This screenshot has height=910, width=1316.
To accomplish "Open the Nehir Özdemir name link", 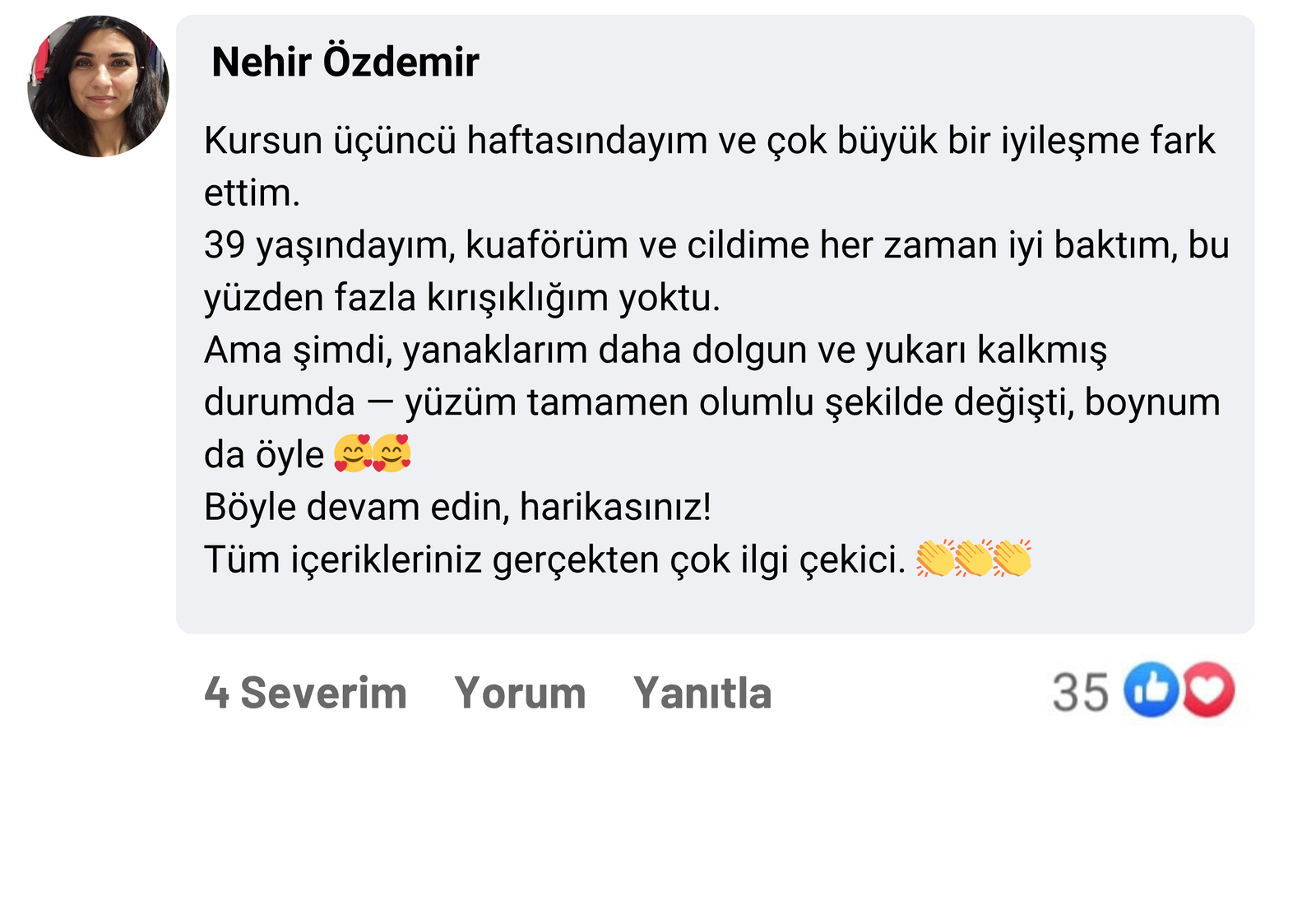I will (345, 62).
